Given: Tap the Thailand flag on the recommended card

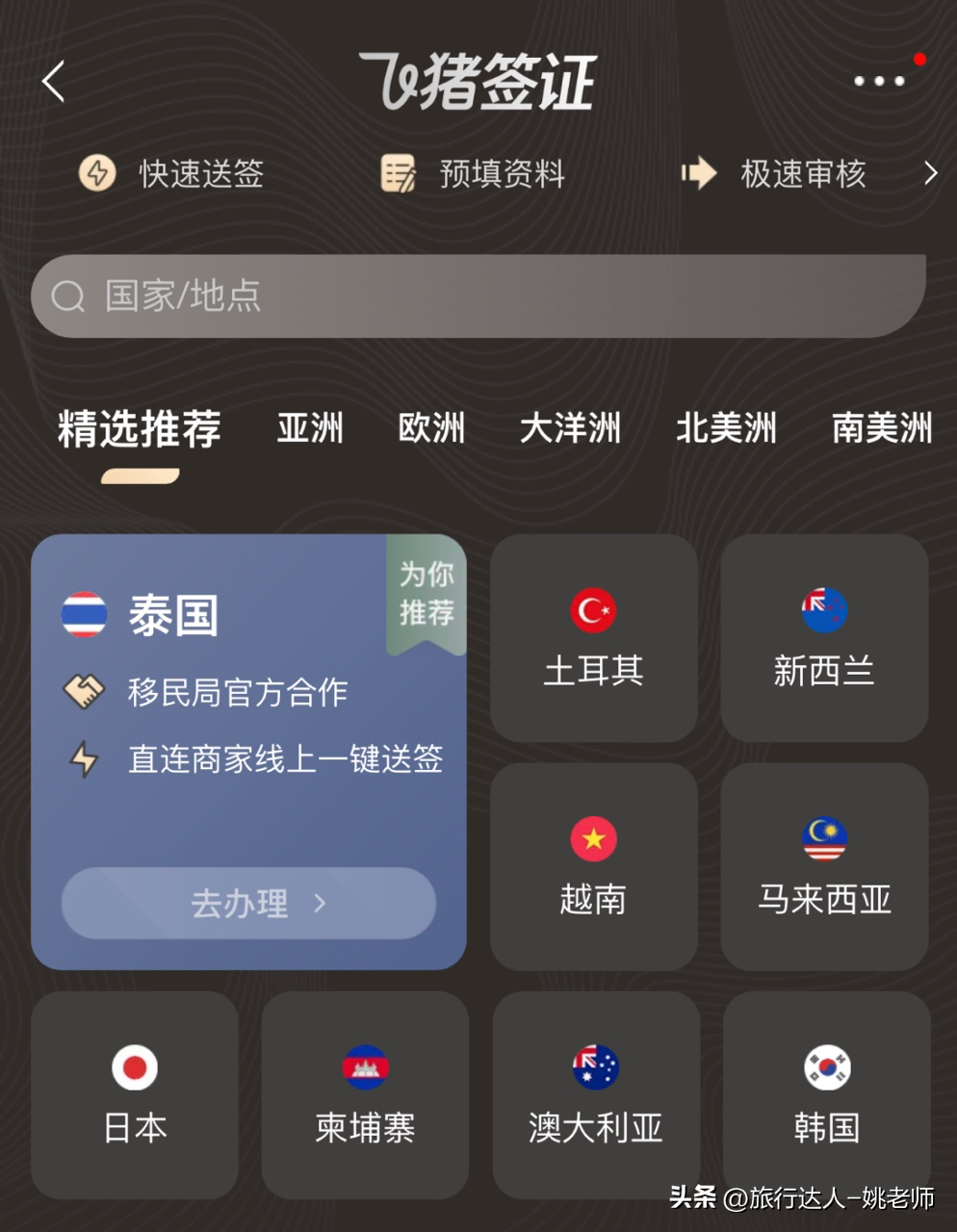Looking at the screenshot, I should pyautogui.click(x=83, y=616).
